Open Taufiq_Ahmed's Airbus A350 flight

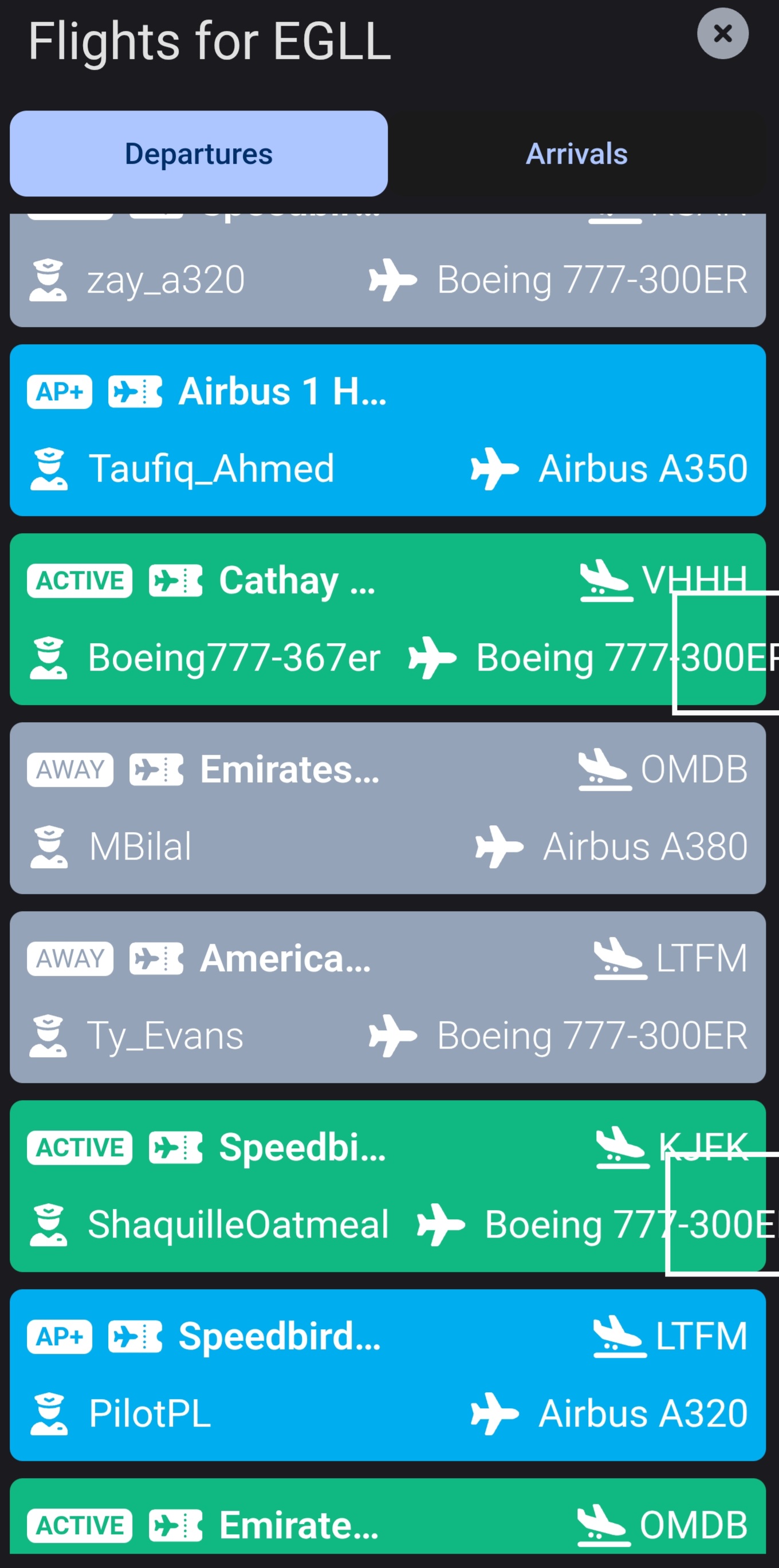pos(387,430)
